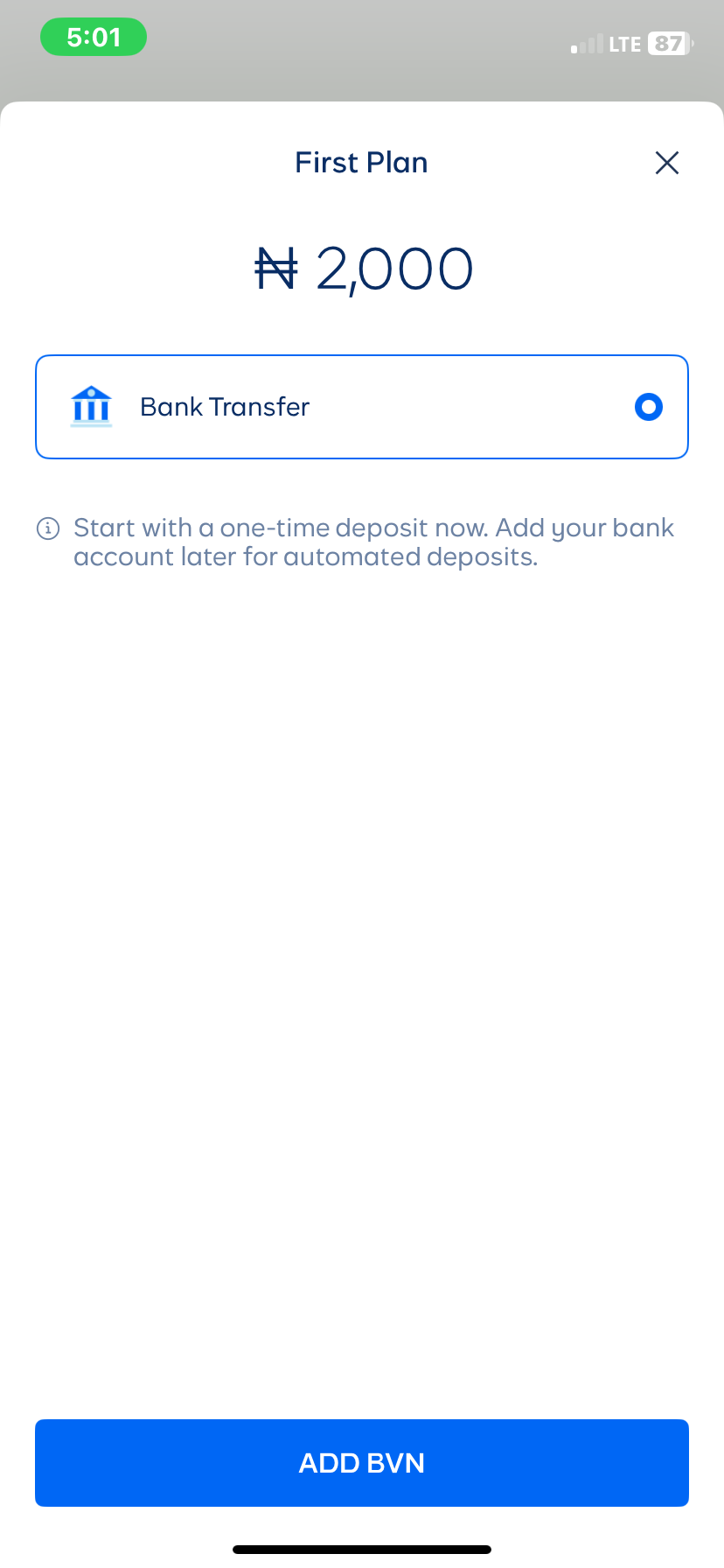The height and width of the screenshot is (1568, 724).
Task: Tap the 2,000 amount to edit it
Action: 393,268
